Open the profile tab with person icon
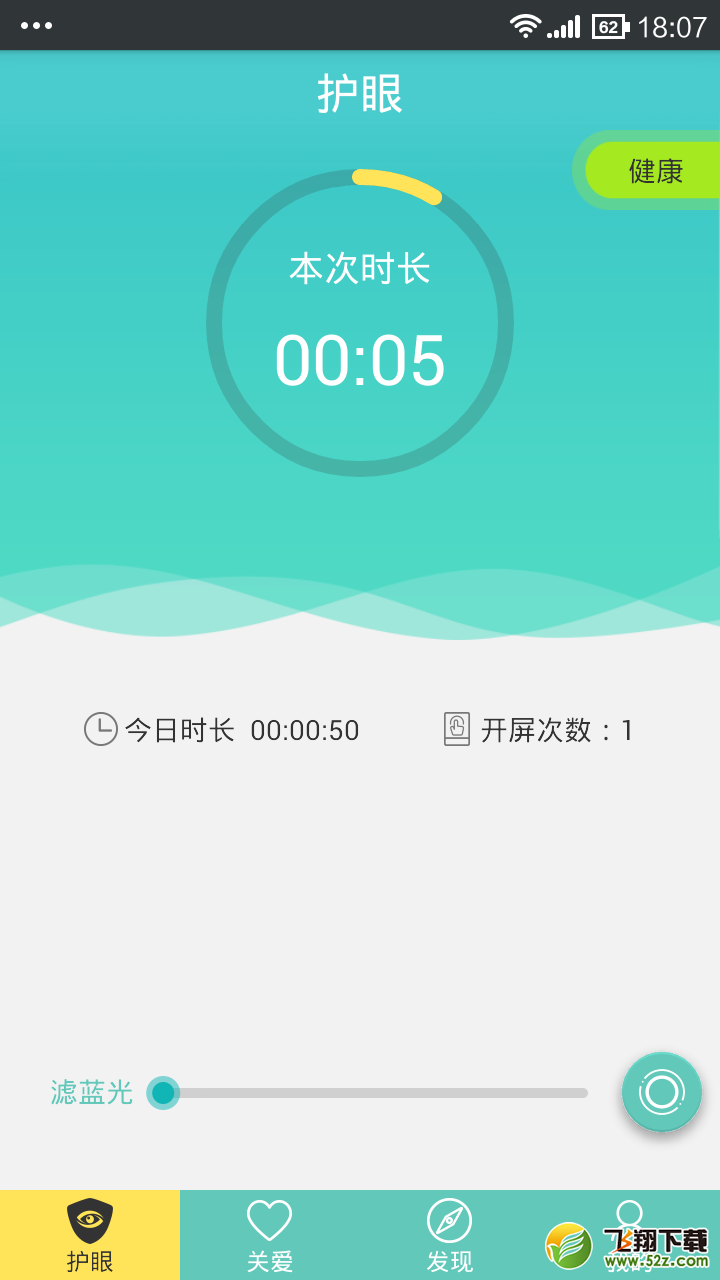The image size is (720, 1280). 630,1235
